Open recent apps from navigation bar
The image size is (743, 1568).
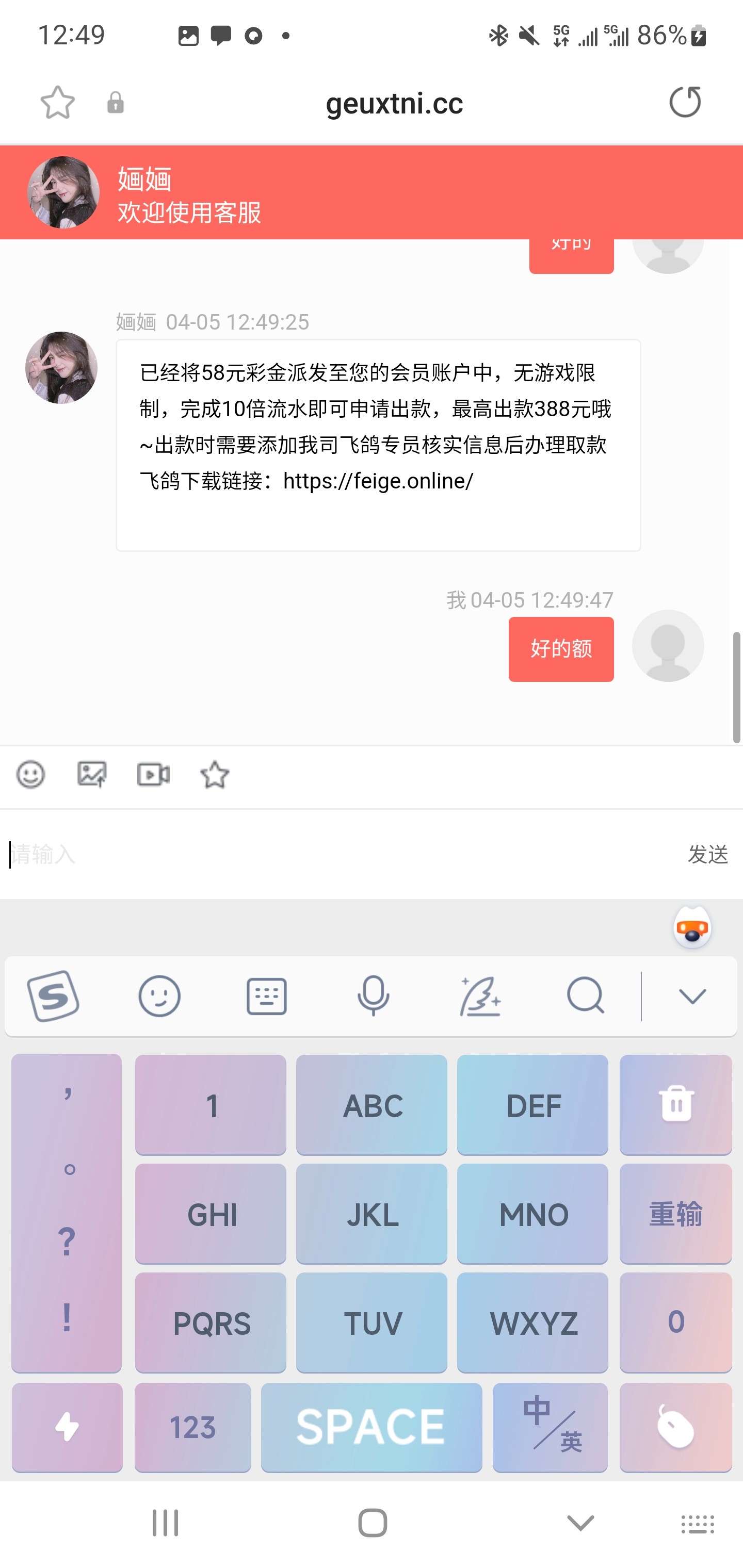point(165,1520)
